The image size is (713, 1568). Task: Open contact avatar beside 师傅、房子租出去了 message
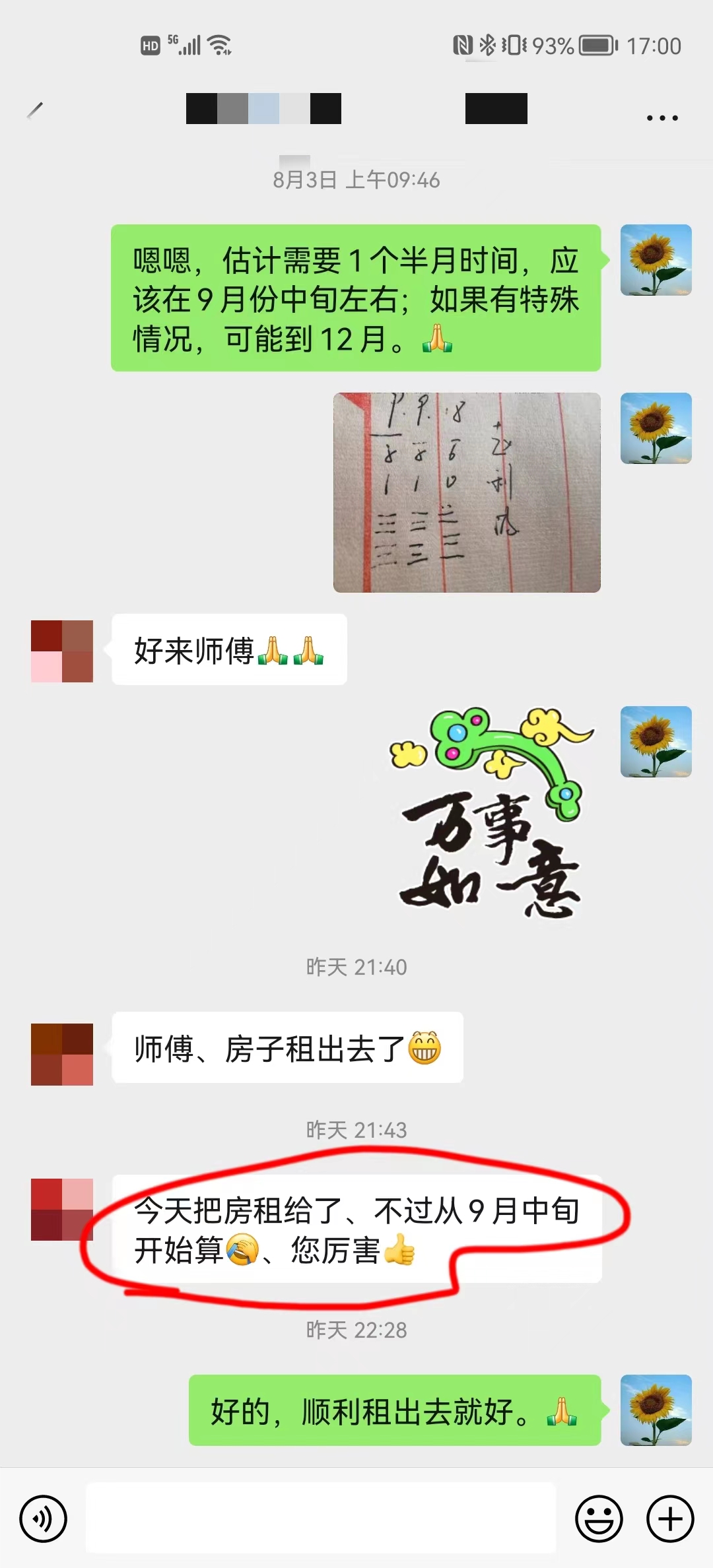[62, 1054]
